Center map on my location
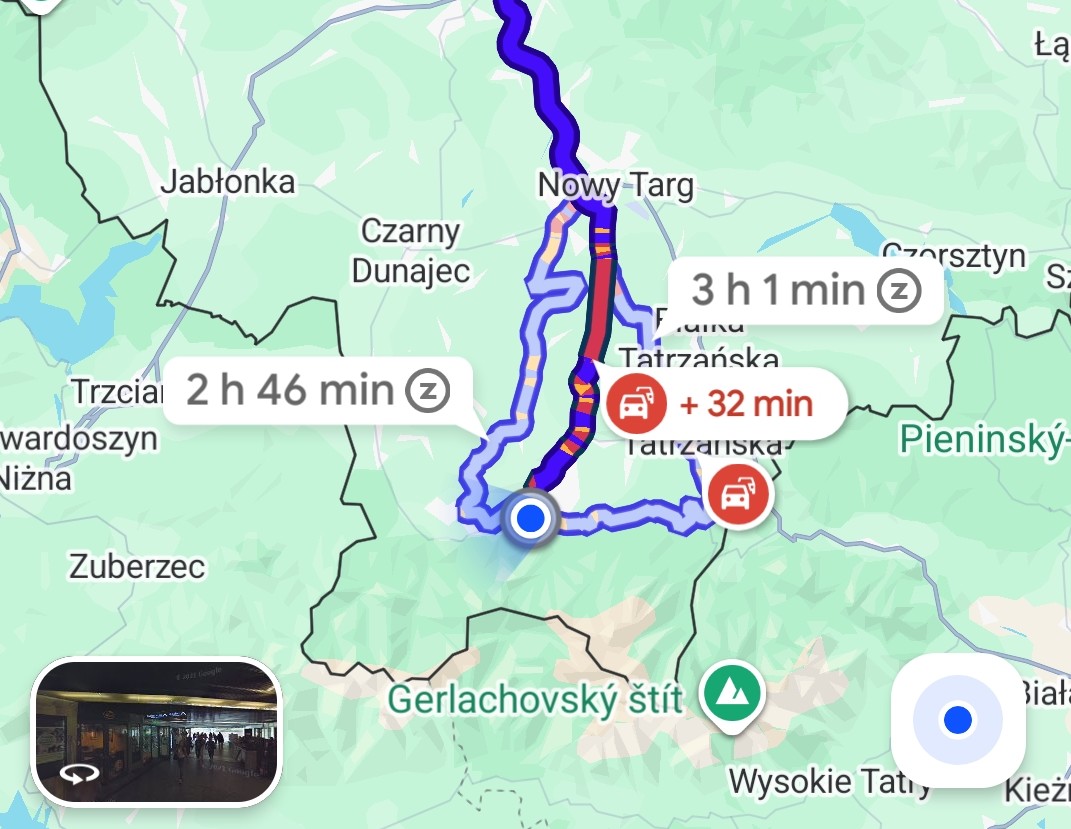This screenshot has width=1071, height=829. tap(957, 720)
